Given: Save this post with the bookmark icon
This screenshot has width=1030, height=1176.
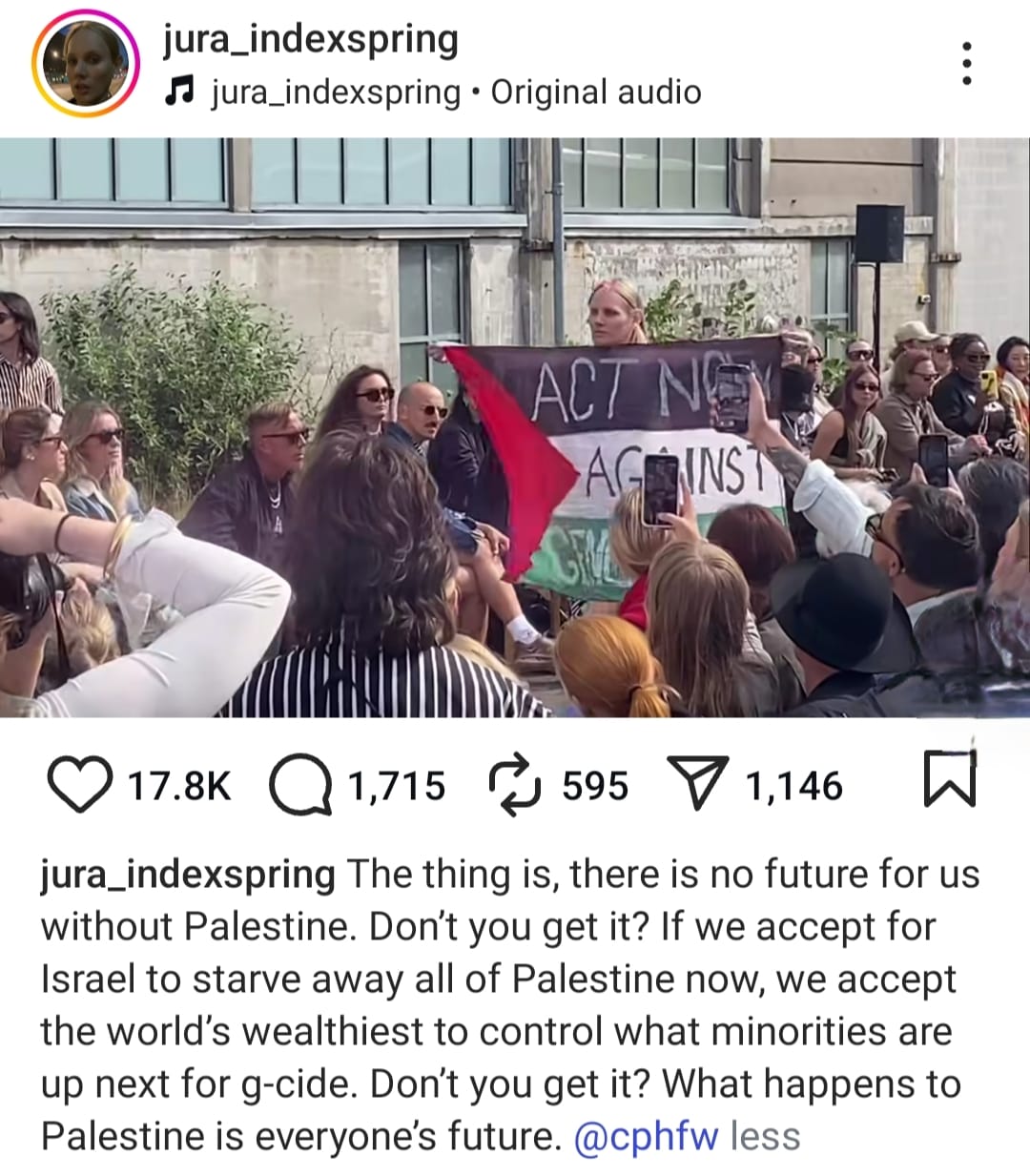Looking at the screenshot, I should point(950,779).
